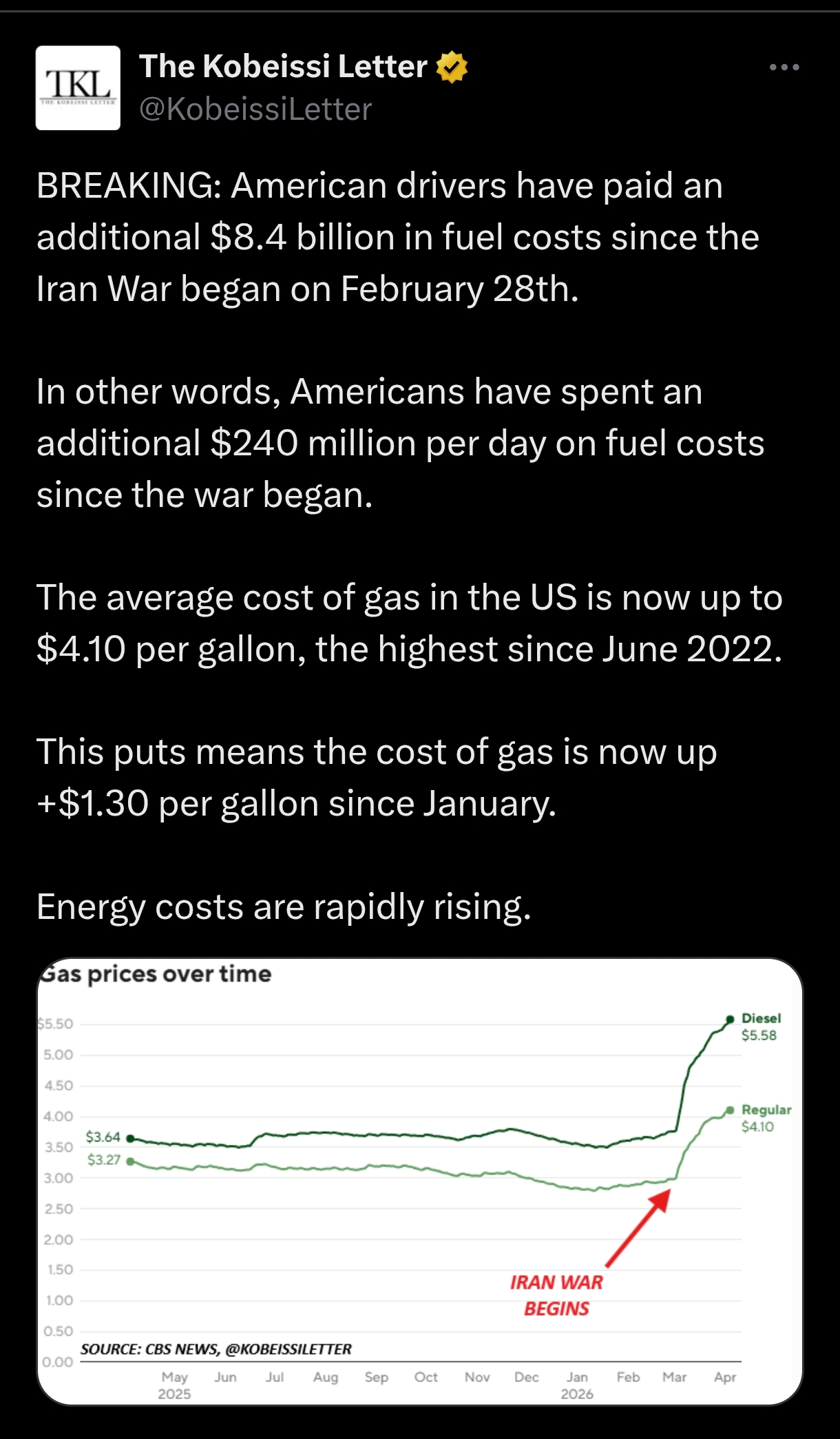840x1439 pixels.
Task: Open The Kobeissi Letter profile picture
Action: point(78,88)
